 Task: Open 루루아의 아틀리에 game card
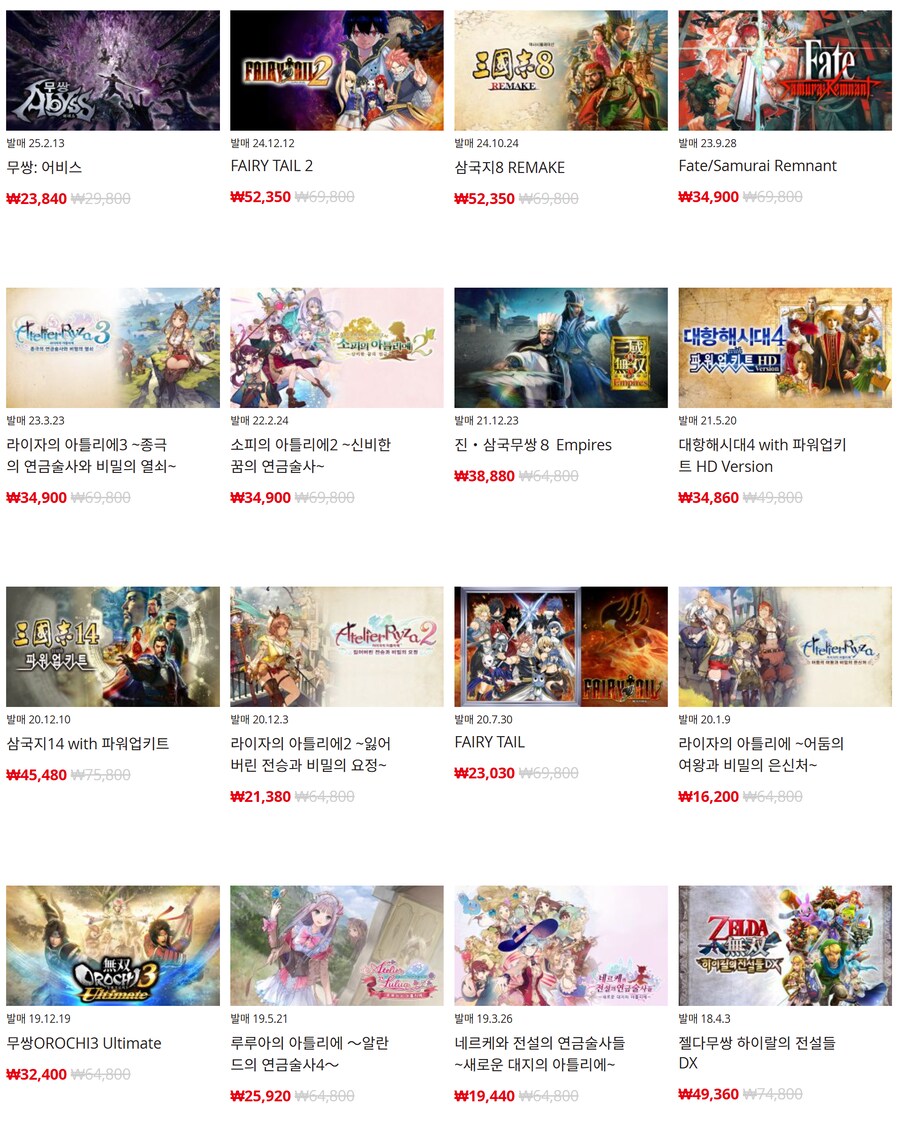pyautogui.click(x=337, y=946)
